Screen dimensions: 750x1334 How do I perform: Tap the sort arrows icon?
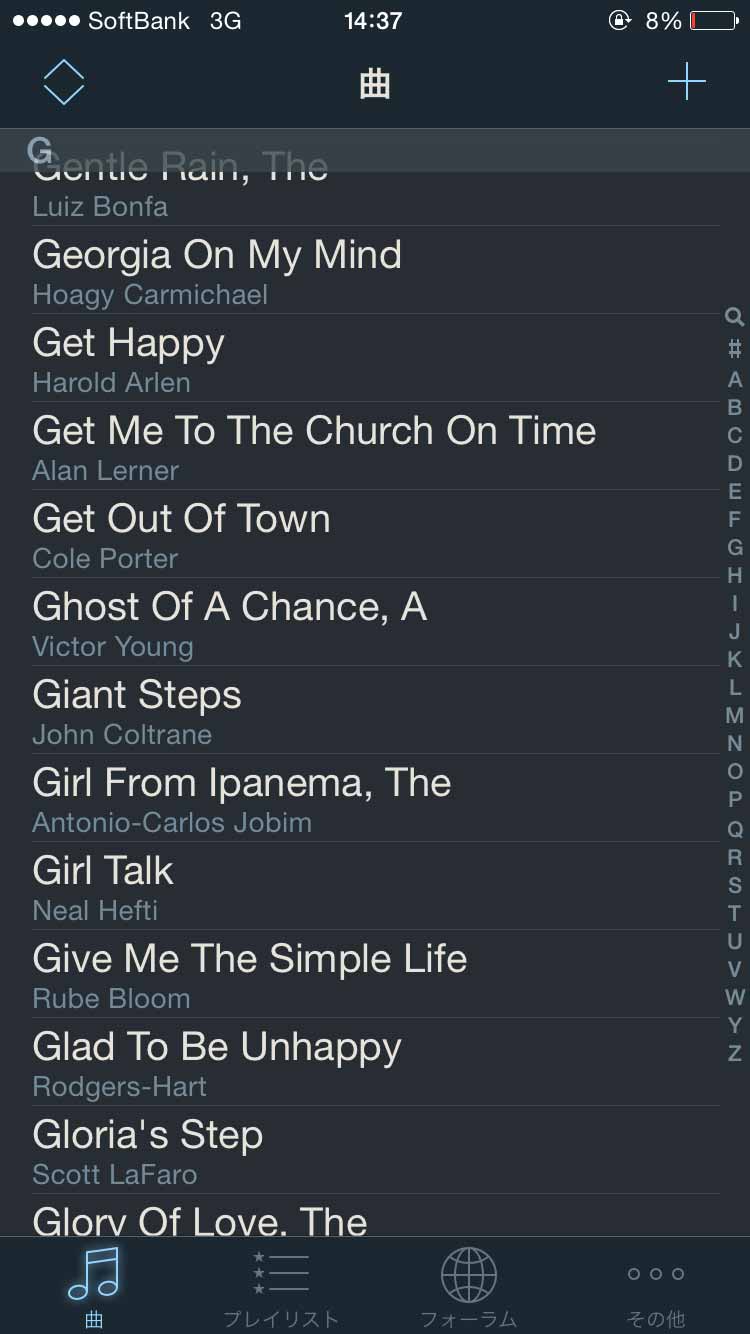pos(64,83)
